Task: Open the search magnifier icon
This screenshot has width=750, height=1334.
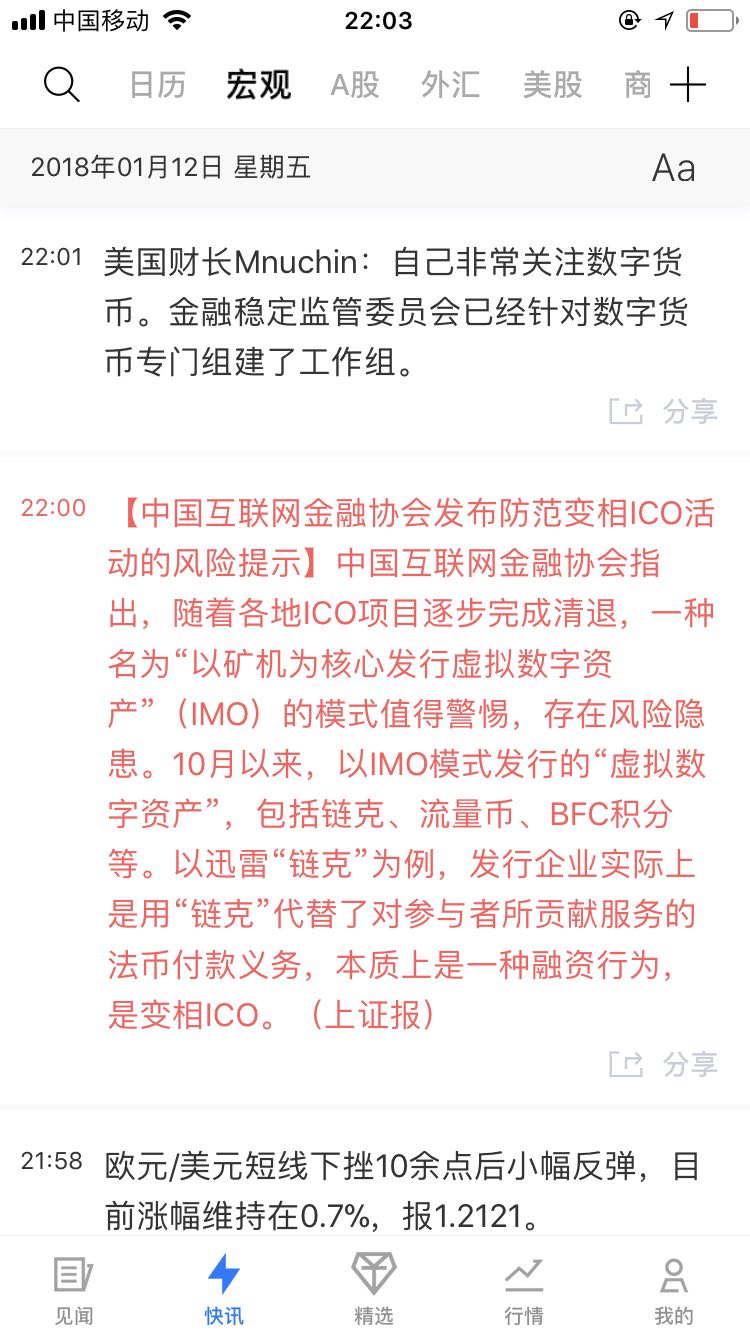Action: coord(62,85)
